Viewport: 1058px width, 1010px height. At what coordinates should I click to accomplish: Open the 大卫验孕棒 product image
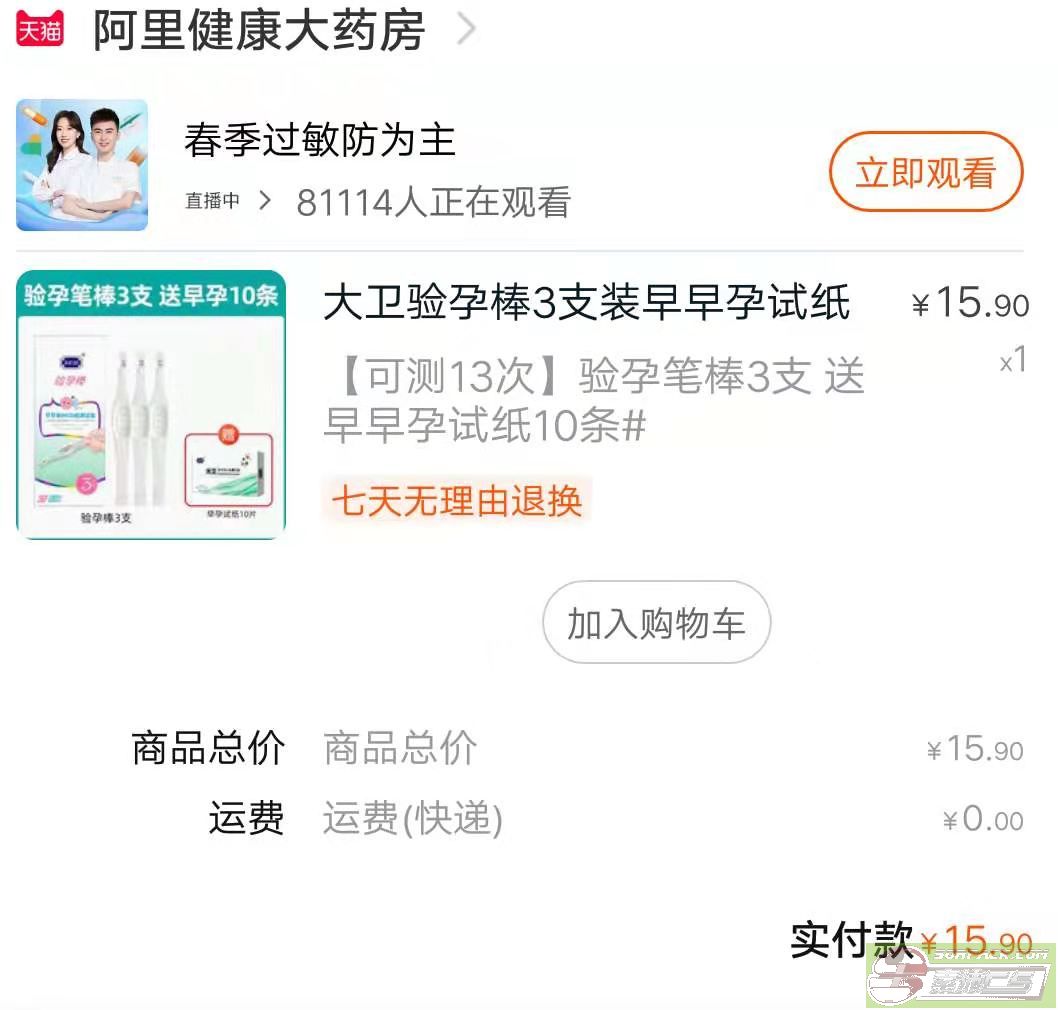point(151,405)
